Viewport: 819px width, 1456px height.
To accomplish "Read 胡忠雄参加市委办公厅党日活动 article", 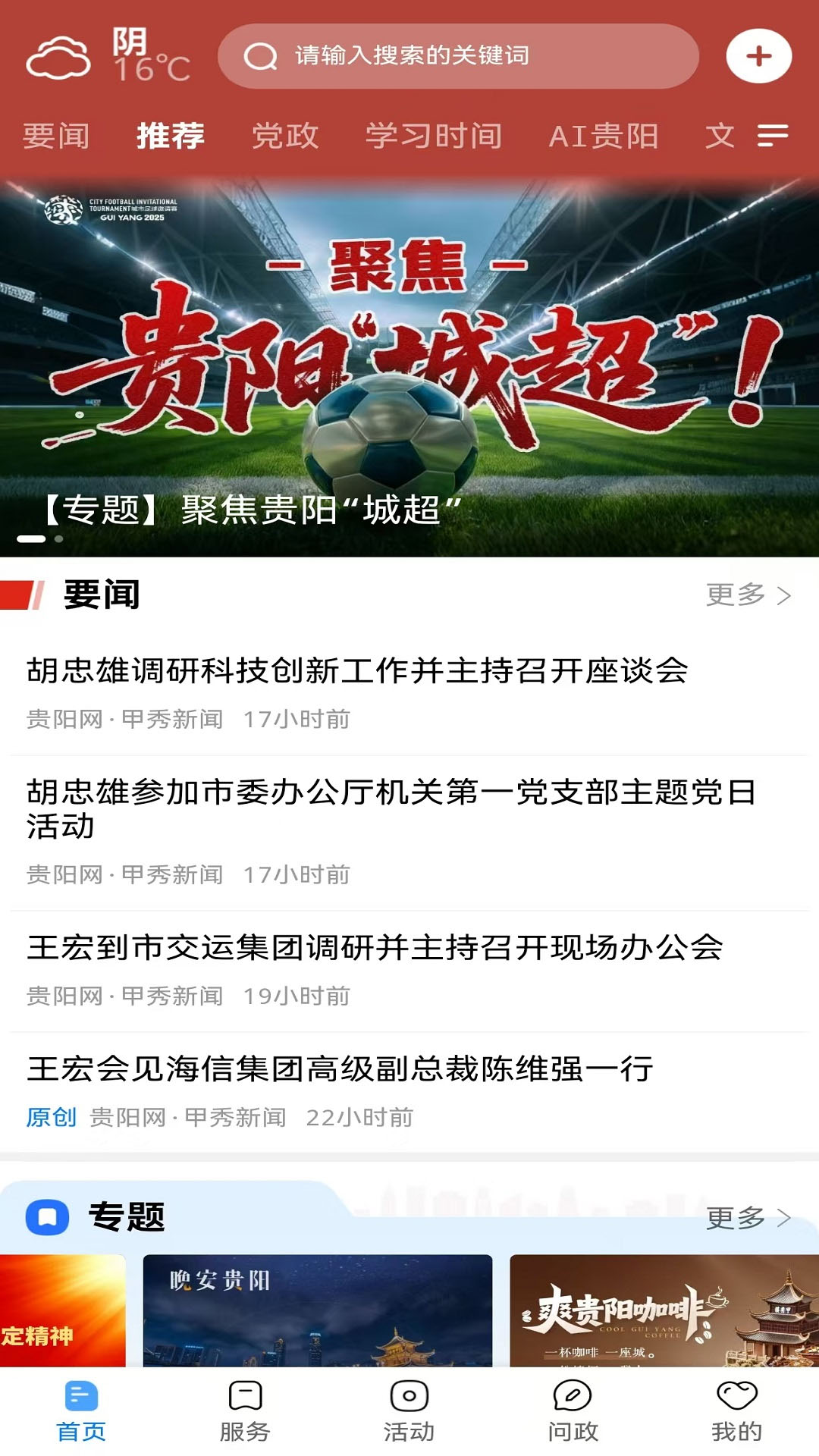I will tap(391, 808).
